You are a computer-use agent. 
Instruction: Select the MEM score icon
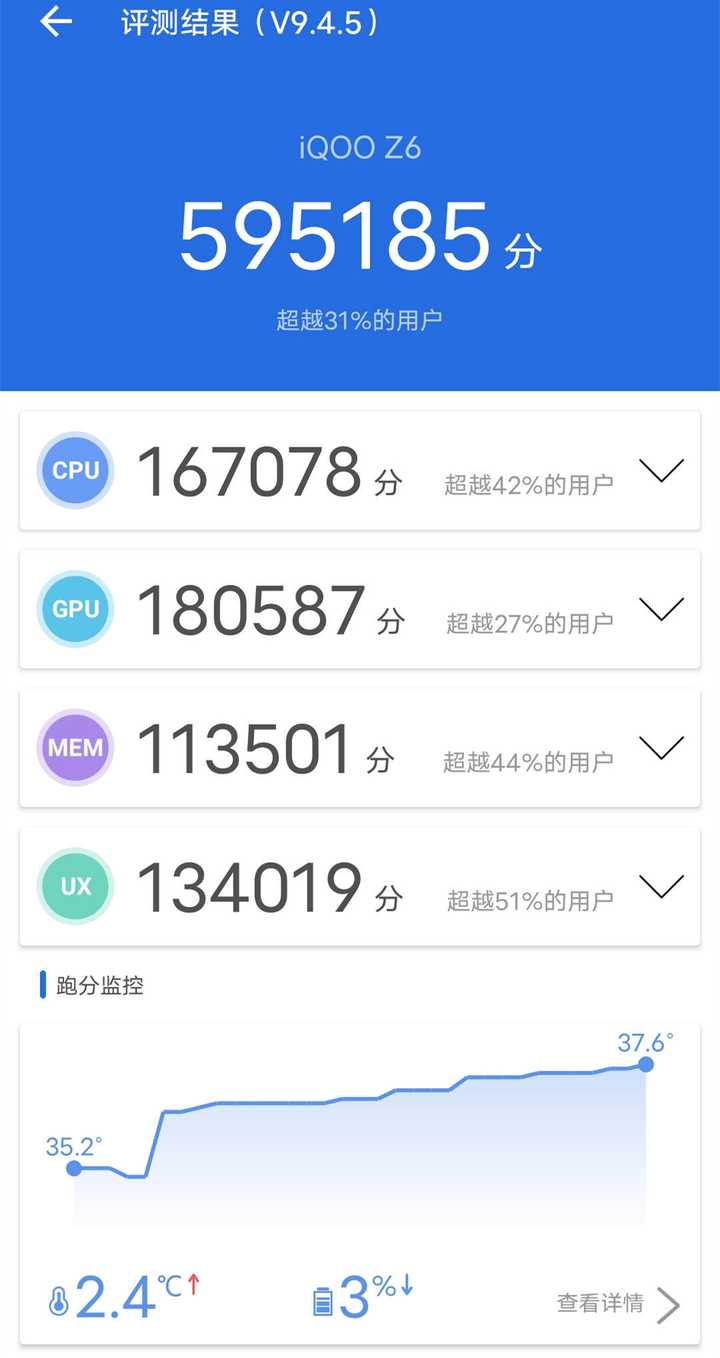[x=75, y=748]
